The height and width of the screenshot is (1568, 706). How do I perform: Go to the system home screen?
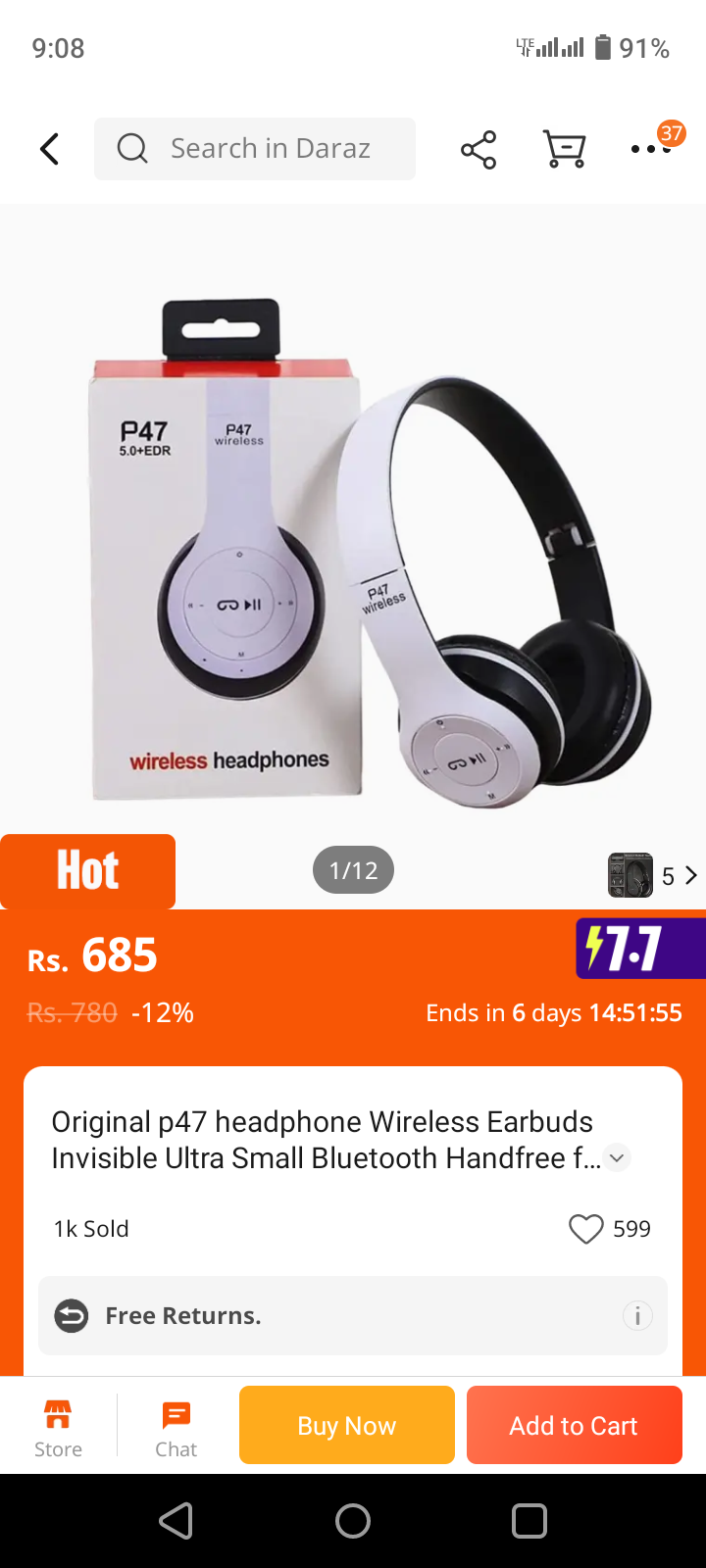(x=353, y=1521)
